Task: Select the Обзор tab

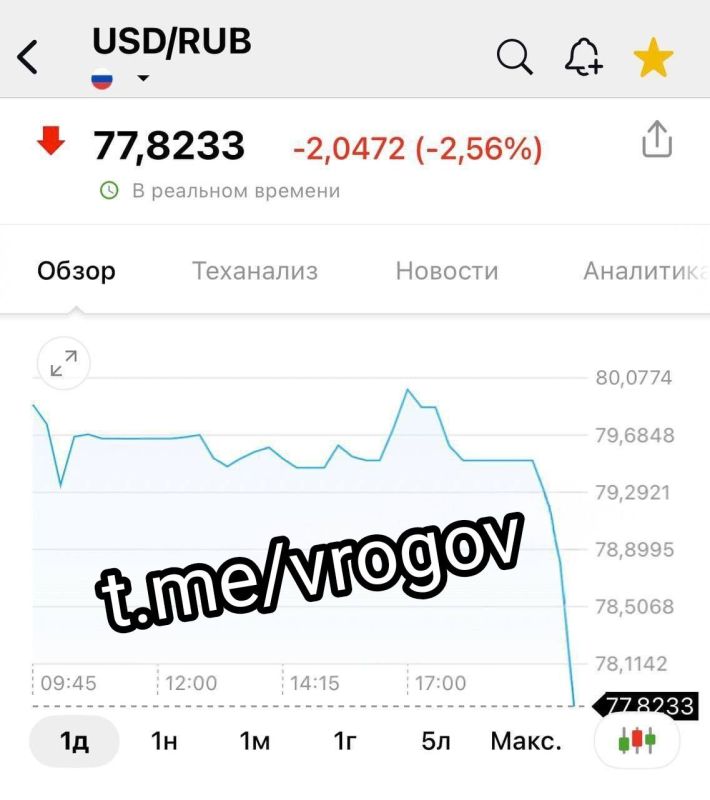Action: coord(76,271)
